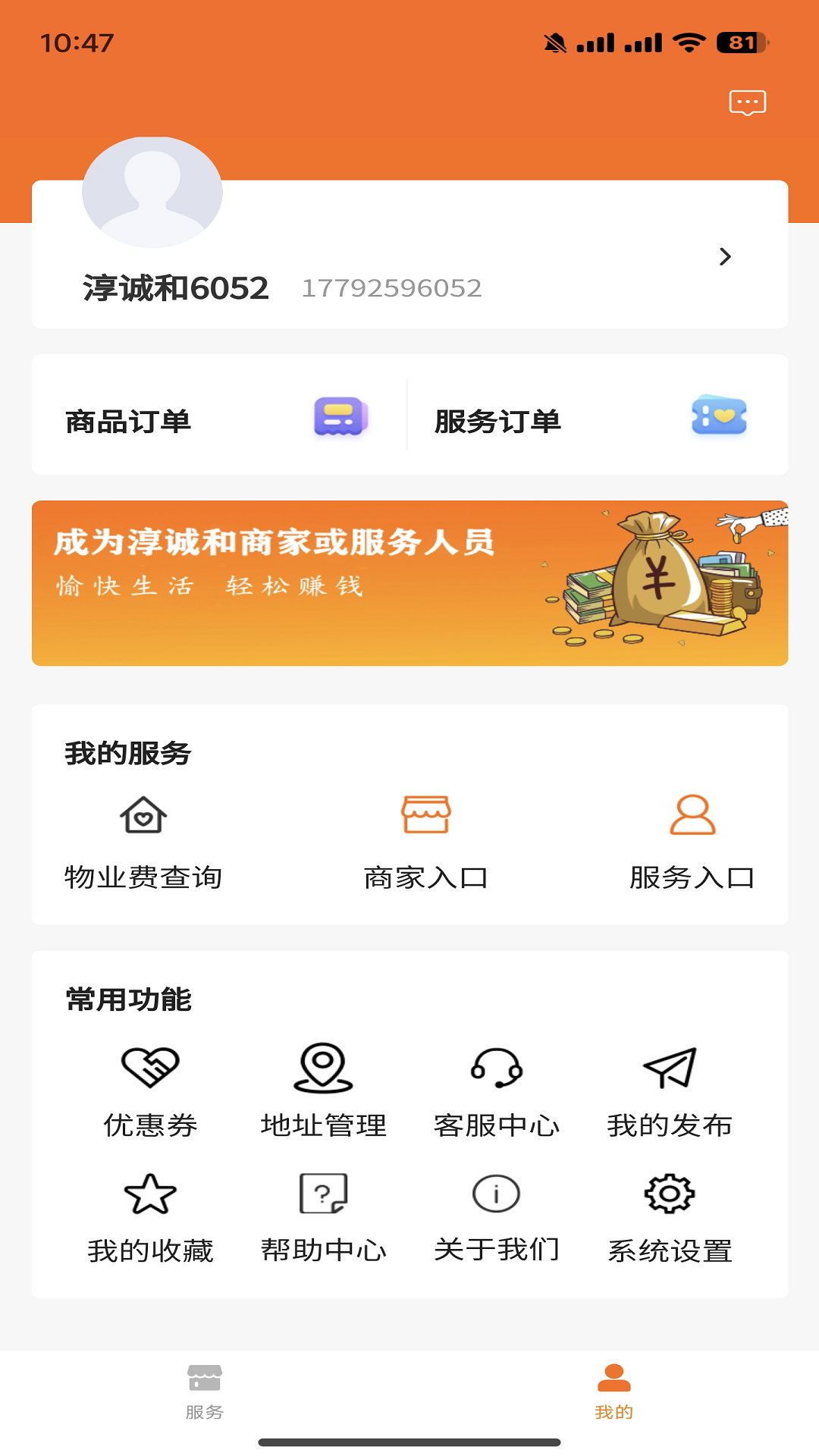
Task: Open 系统设置 gear icon
Action: click(670, 1191)
